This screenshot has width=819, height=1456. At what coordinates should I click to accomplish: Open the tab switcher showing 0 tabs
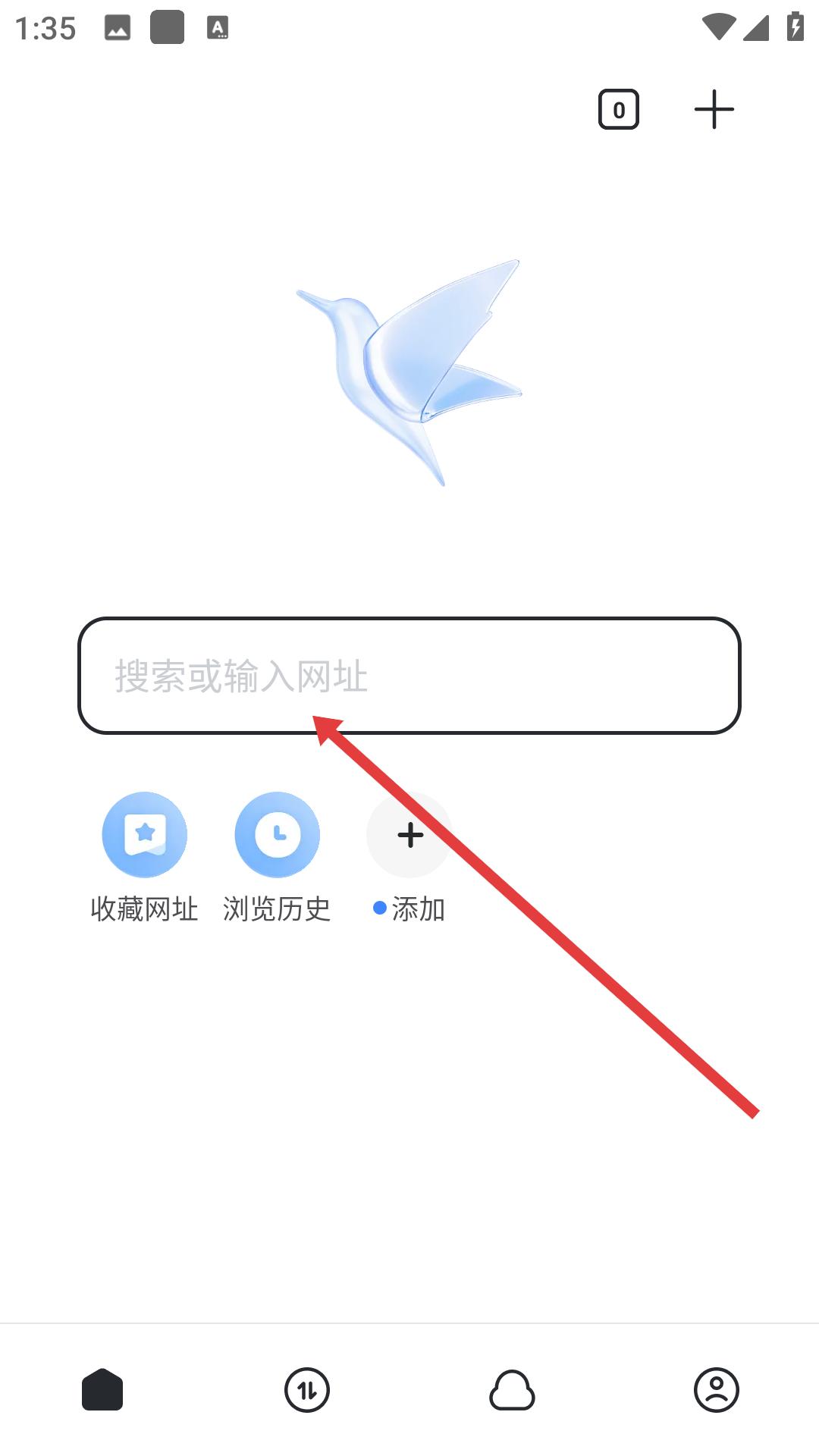[x=619, y=110]
